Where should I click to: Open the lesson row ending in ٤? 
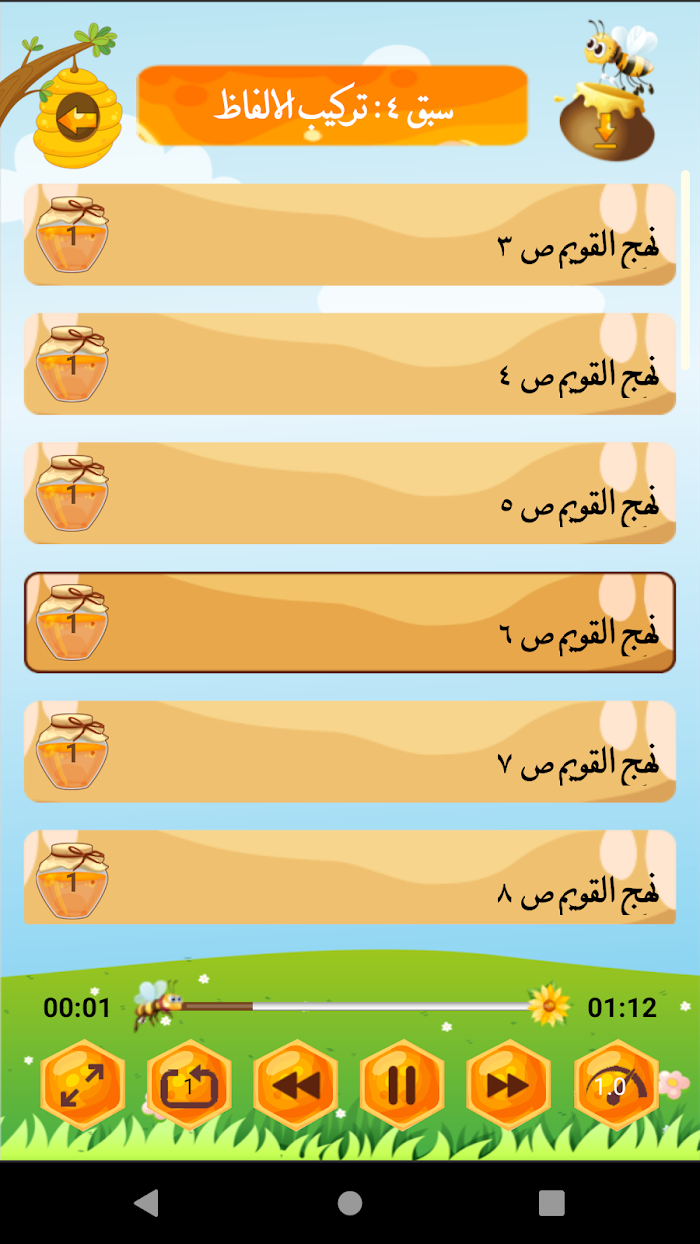click(350, 363)
